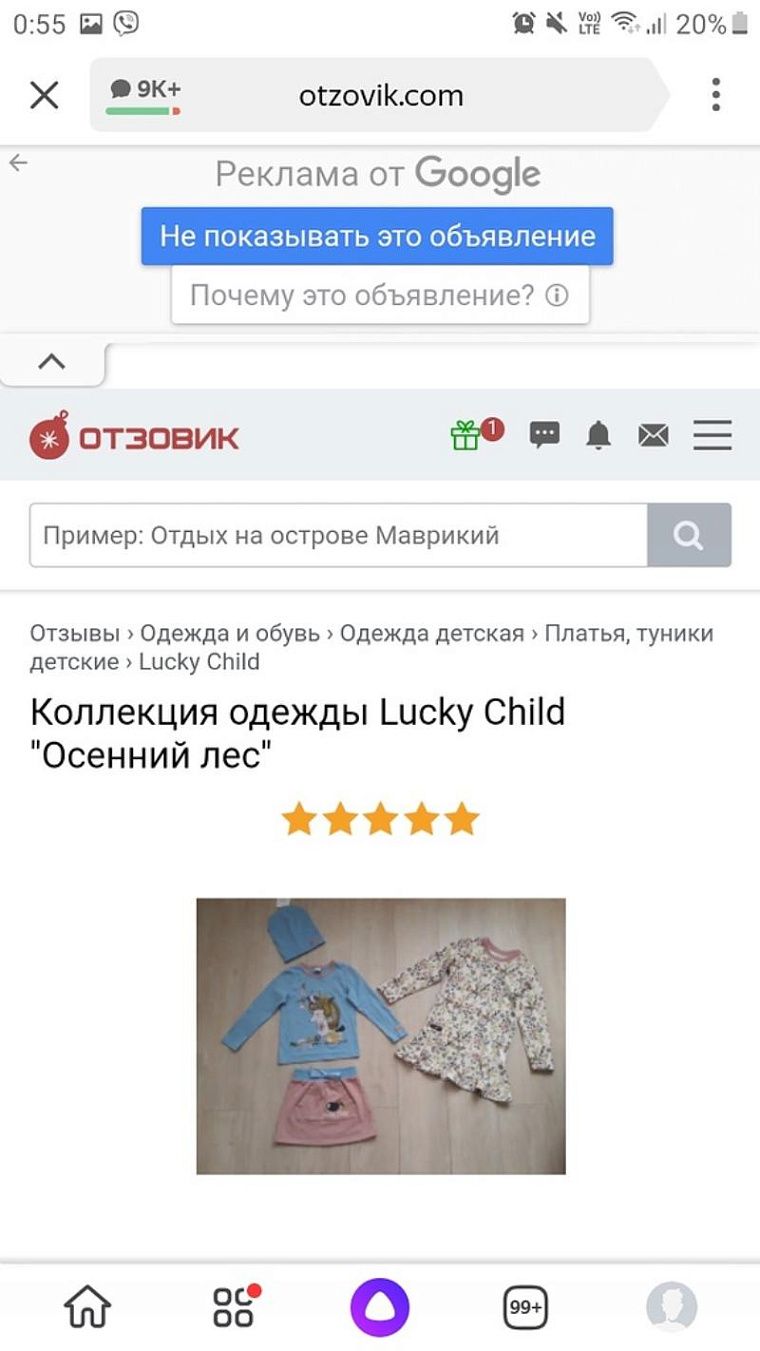Viewport: 760px width, 1351px height.
Task: Tap the magnifier search button
Action: point(689,535)
